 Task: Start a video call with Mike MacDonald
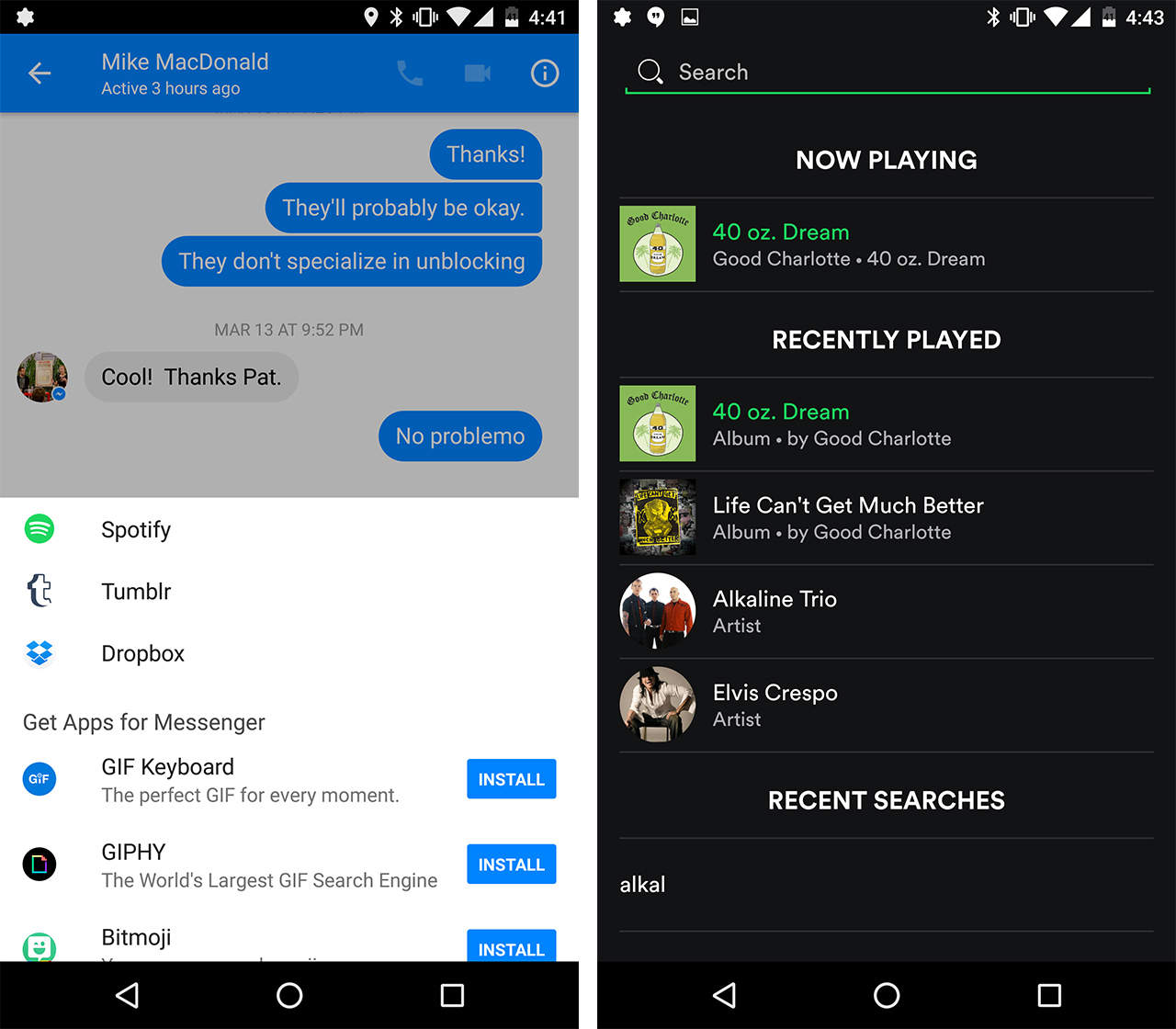(x=477, y=73)
